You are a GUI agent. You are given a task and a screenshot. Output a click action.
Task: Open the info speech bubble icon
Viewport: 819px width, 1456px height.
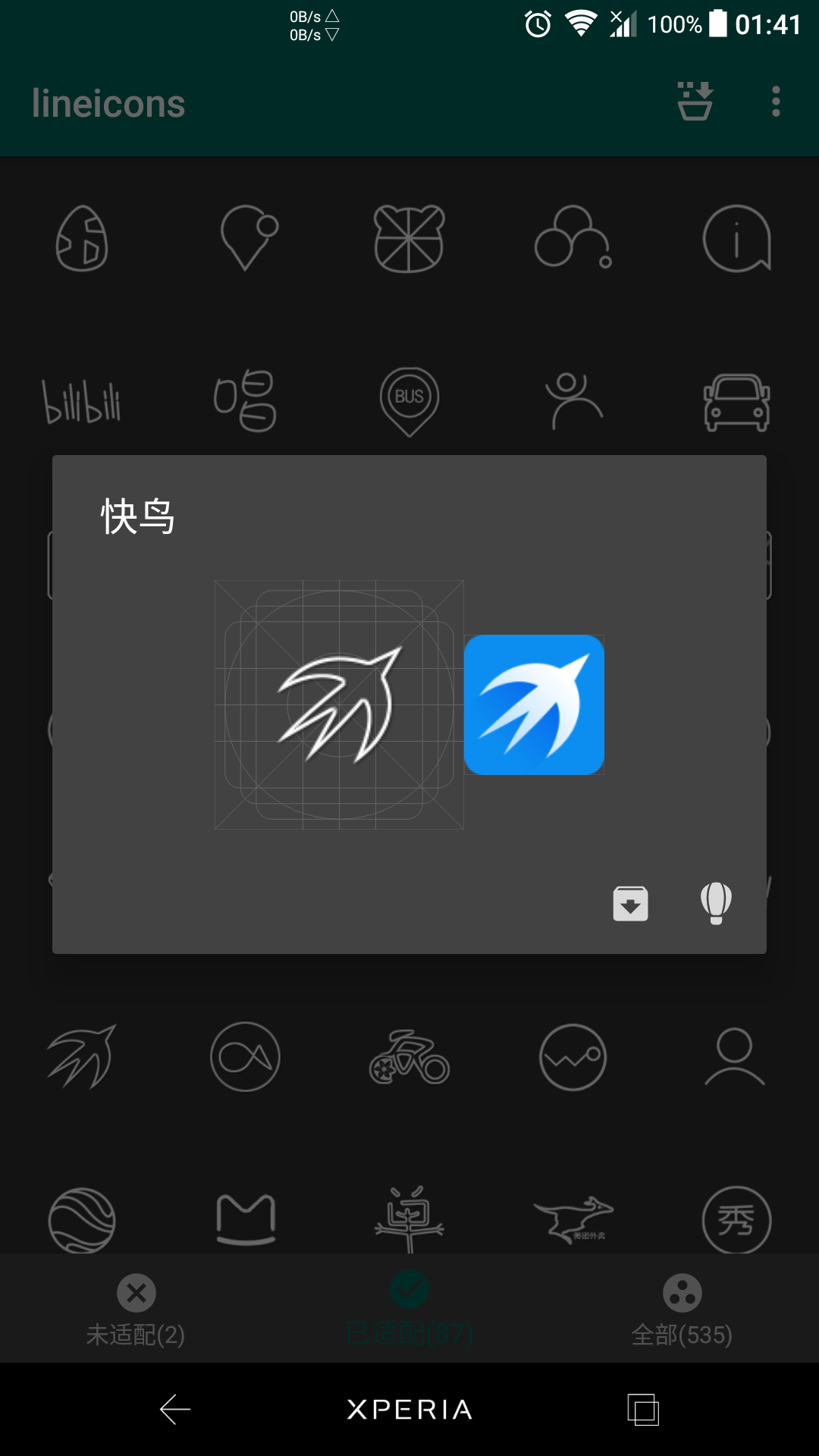point(737,239)
